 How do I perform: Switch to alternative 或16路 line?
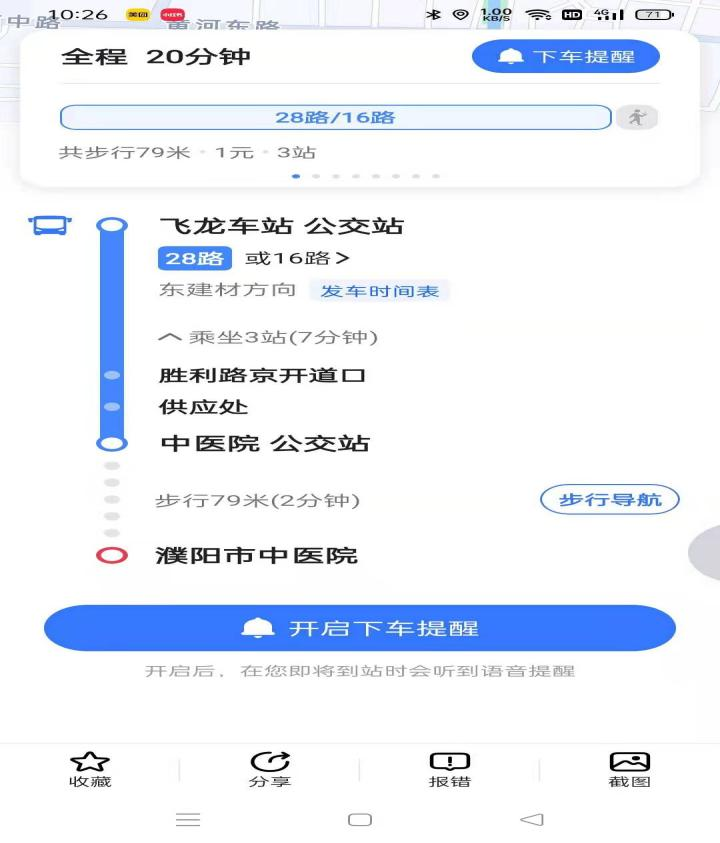pyautogui.click(x=297, y=258)
